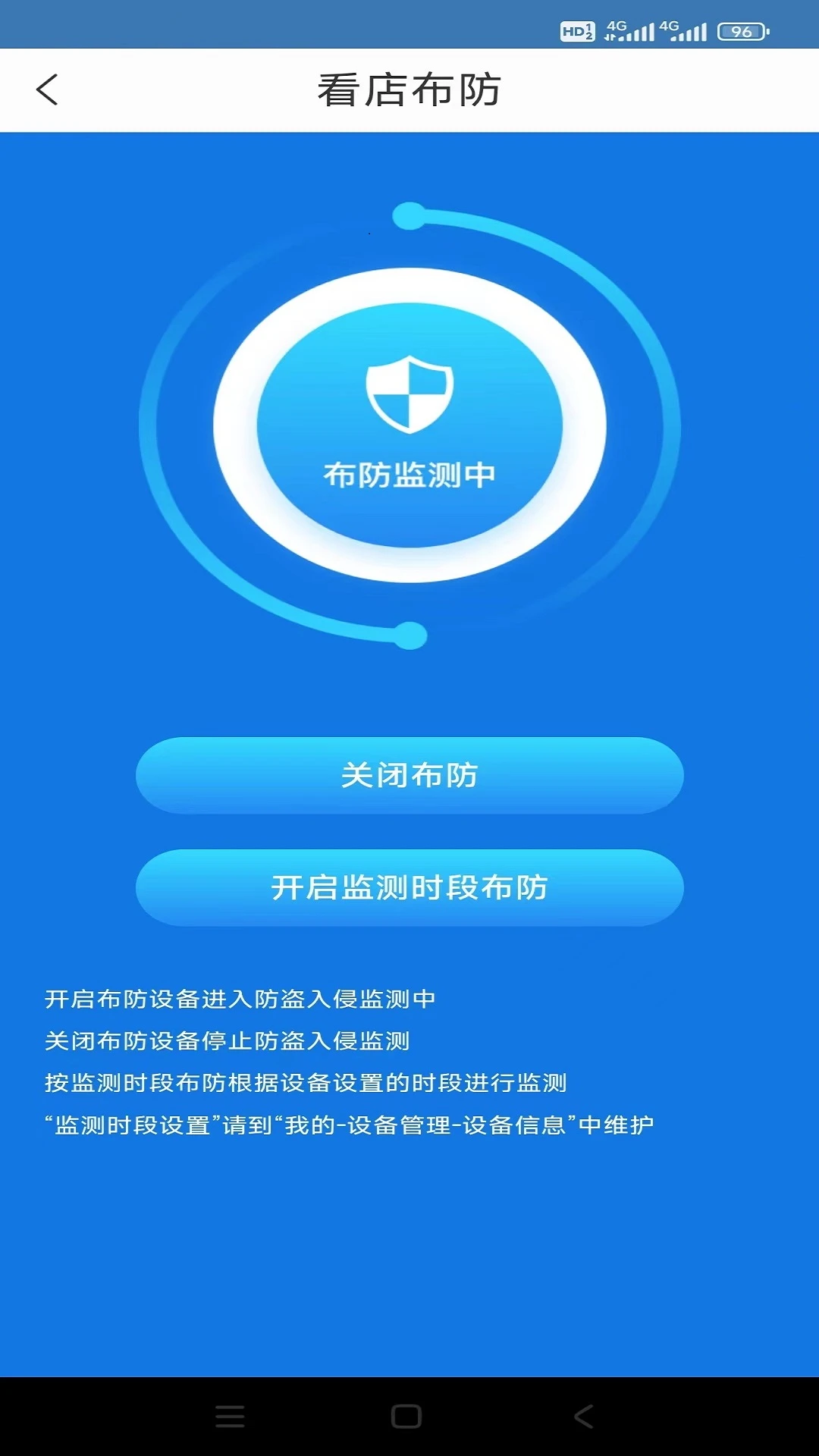Image resolution: width=819 pixels, height=1456 pixels.
Task: Click the back arrow to leave 看店布防
Action: [x=48, y=89]
